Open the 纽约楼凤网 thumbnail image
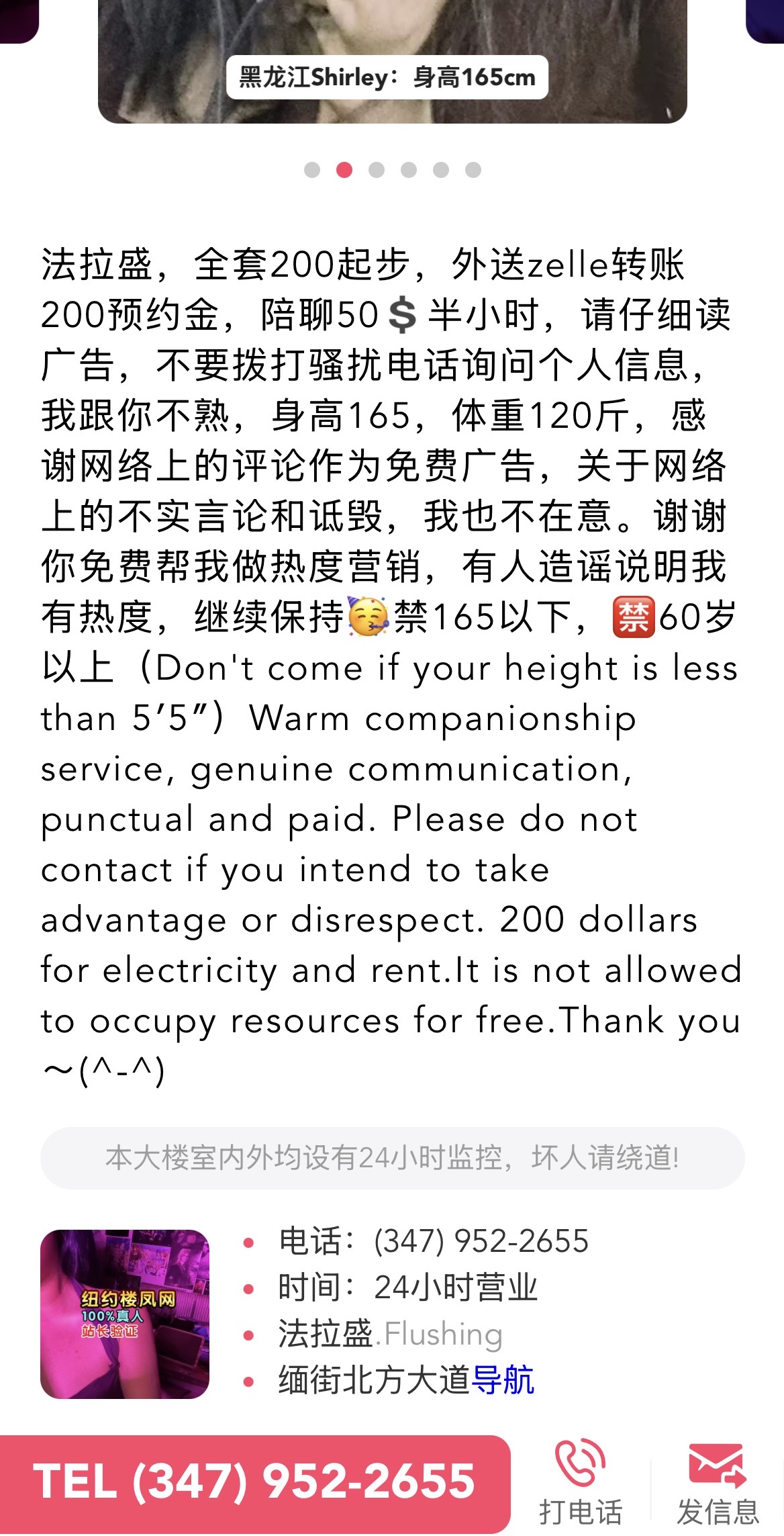784x1536 pixels. point(125,1314)
